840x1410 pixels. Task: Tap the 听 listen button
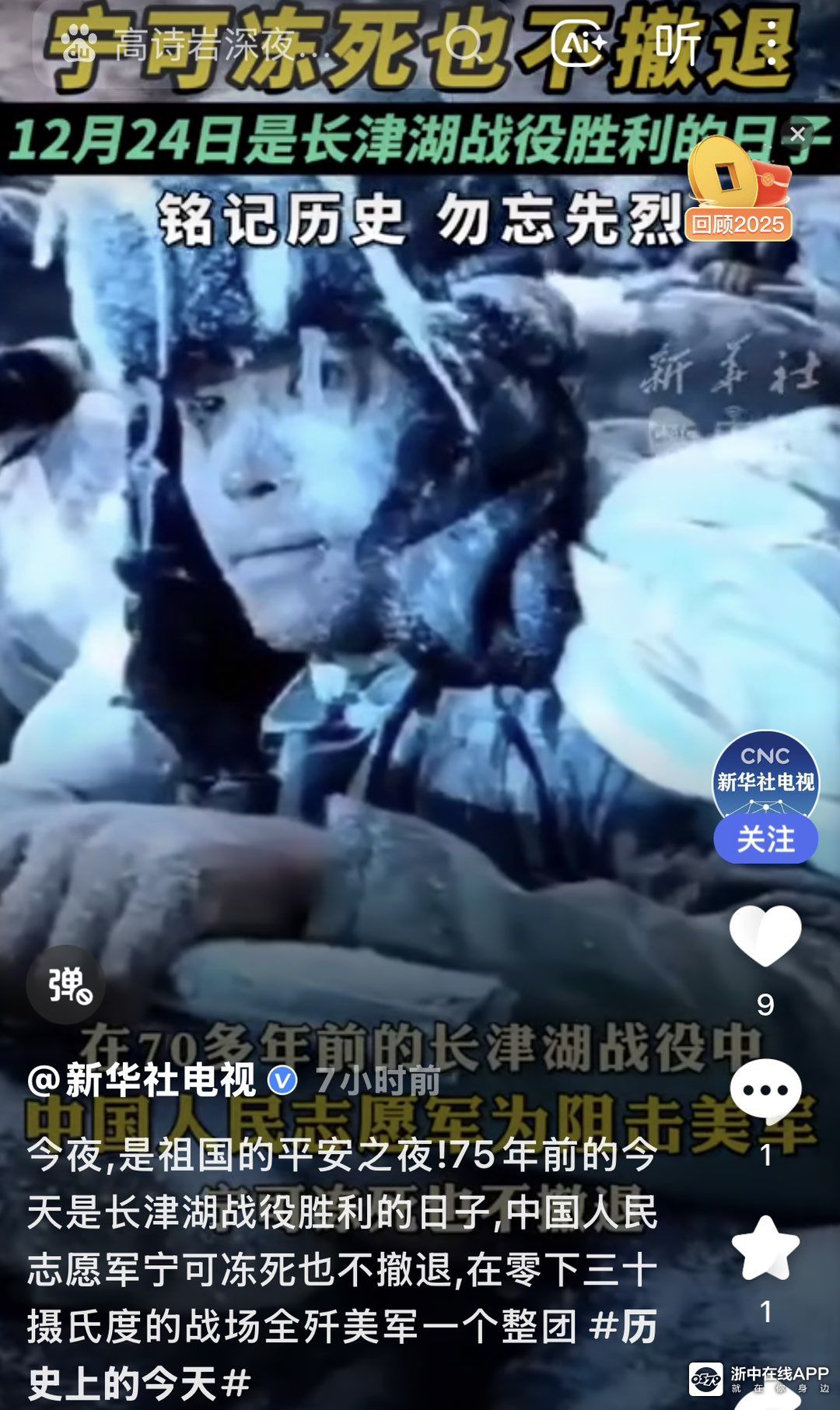pos(677,44)
